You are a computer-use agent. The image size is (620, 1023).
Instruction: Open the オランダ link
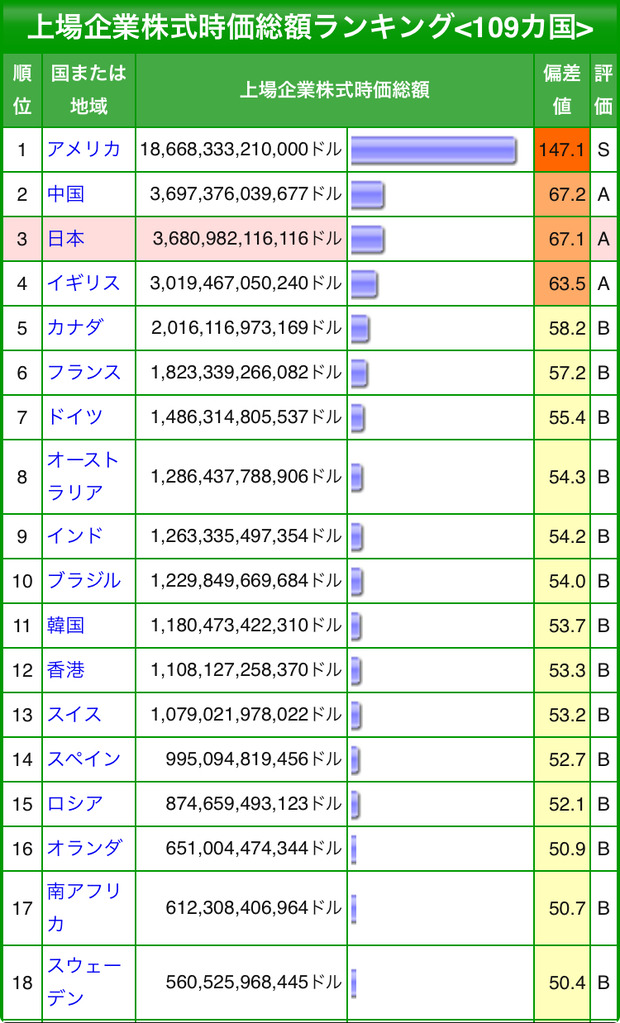pyautogui.click(x=83, y=848)
